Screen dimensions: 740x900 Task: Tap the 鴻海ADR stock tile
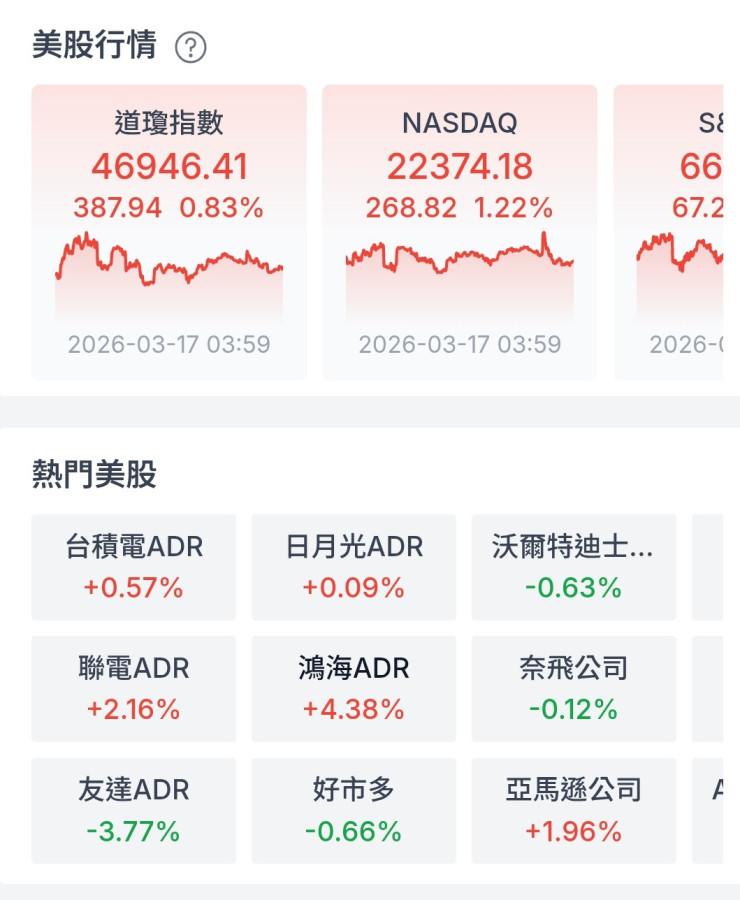[x=354, y=689]
